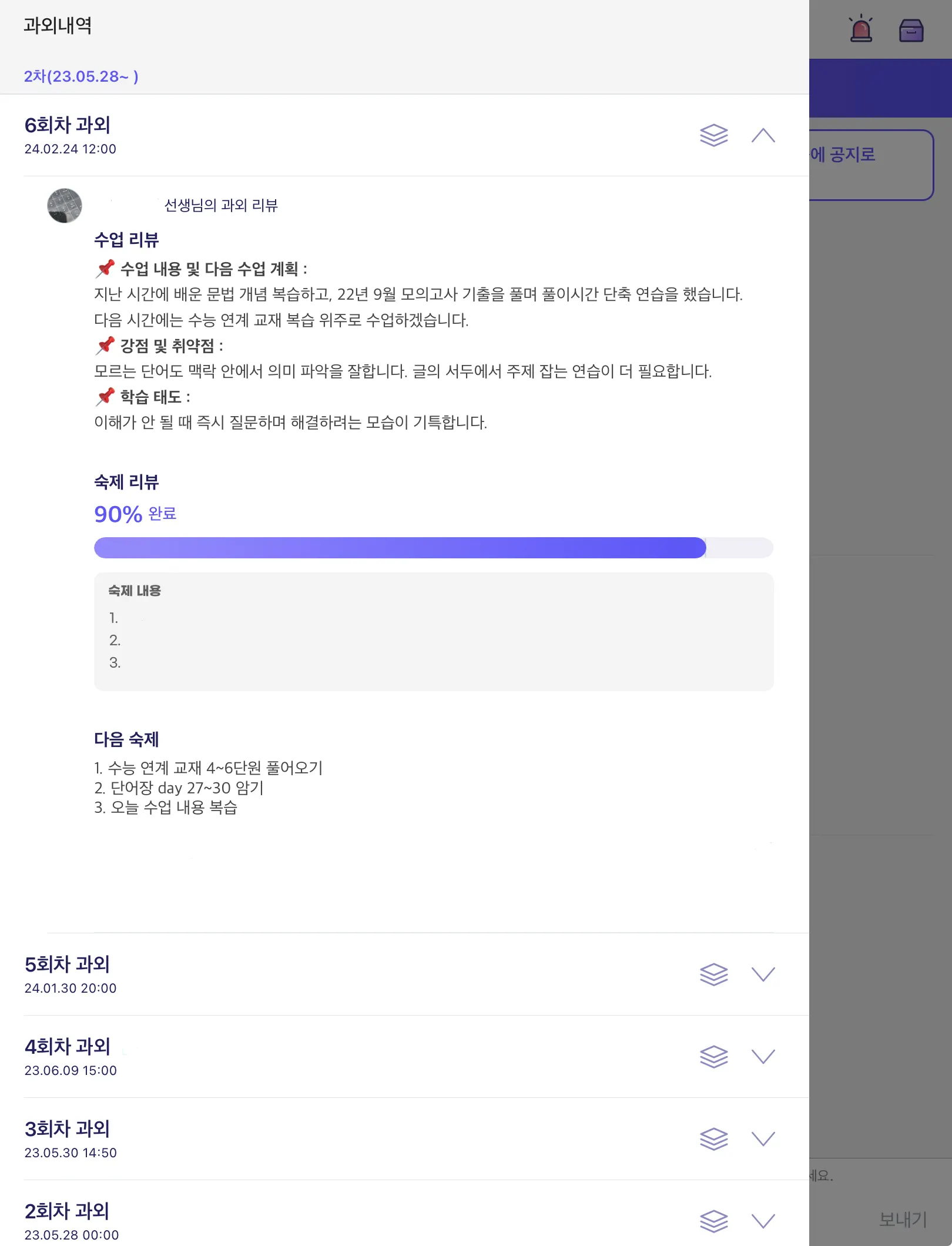Viewport: 952px width, 1246px height.
Task: Expand the 3회차 과외 session
Action: pos(763,1139)
